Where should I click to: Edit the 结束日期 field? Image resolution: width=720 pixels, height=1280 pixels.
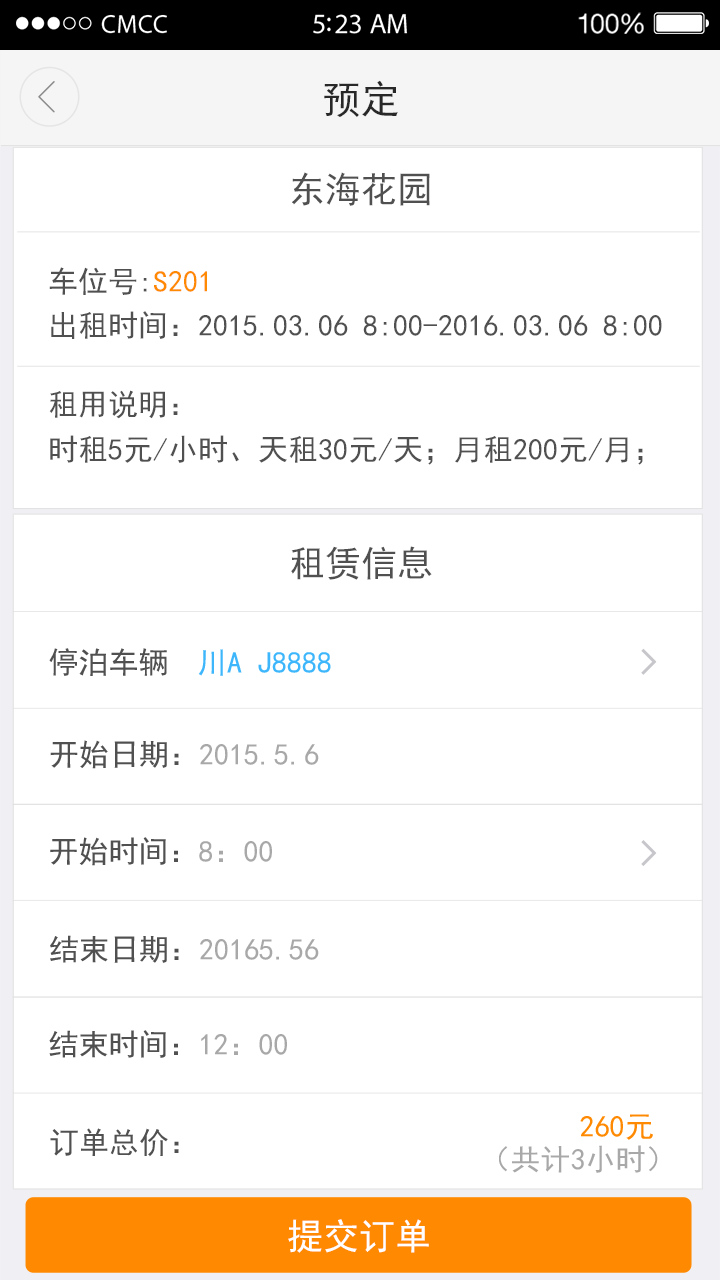pos(357,949)
